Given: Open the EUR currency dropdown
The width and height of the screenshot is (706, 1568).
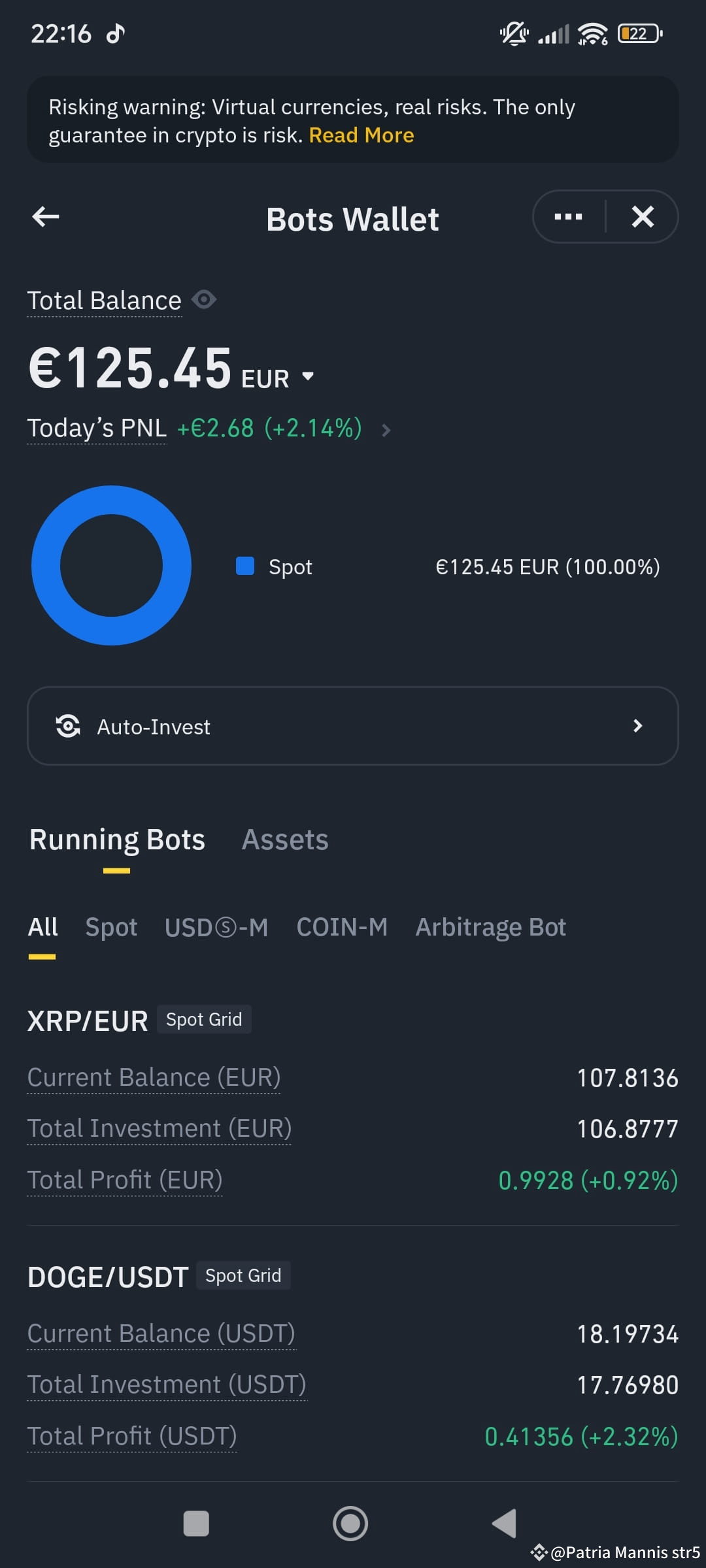Looking at the screenshot, I should coord(307,376).
